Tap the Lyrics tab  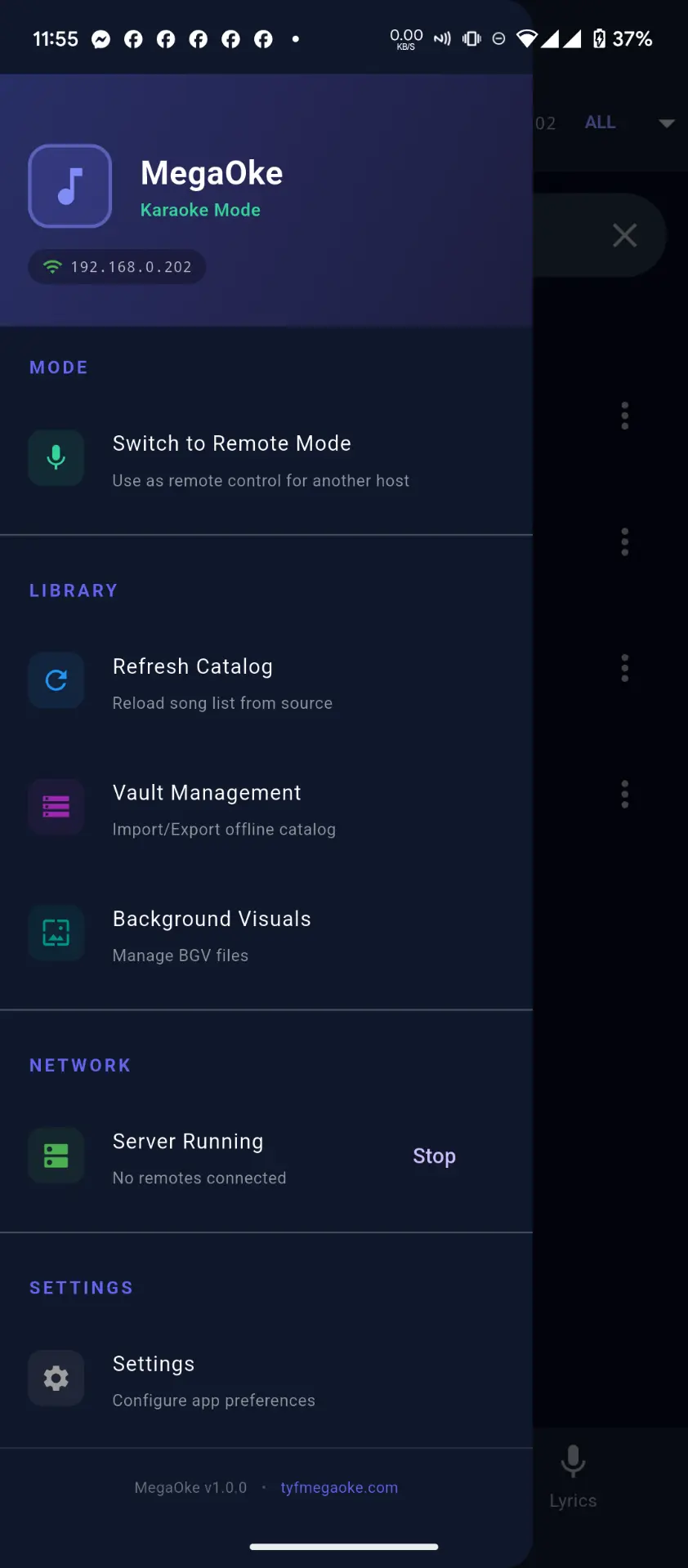point(573,1477)
